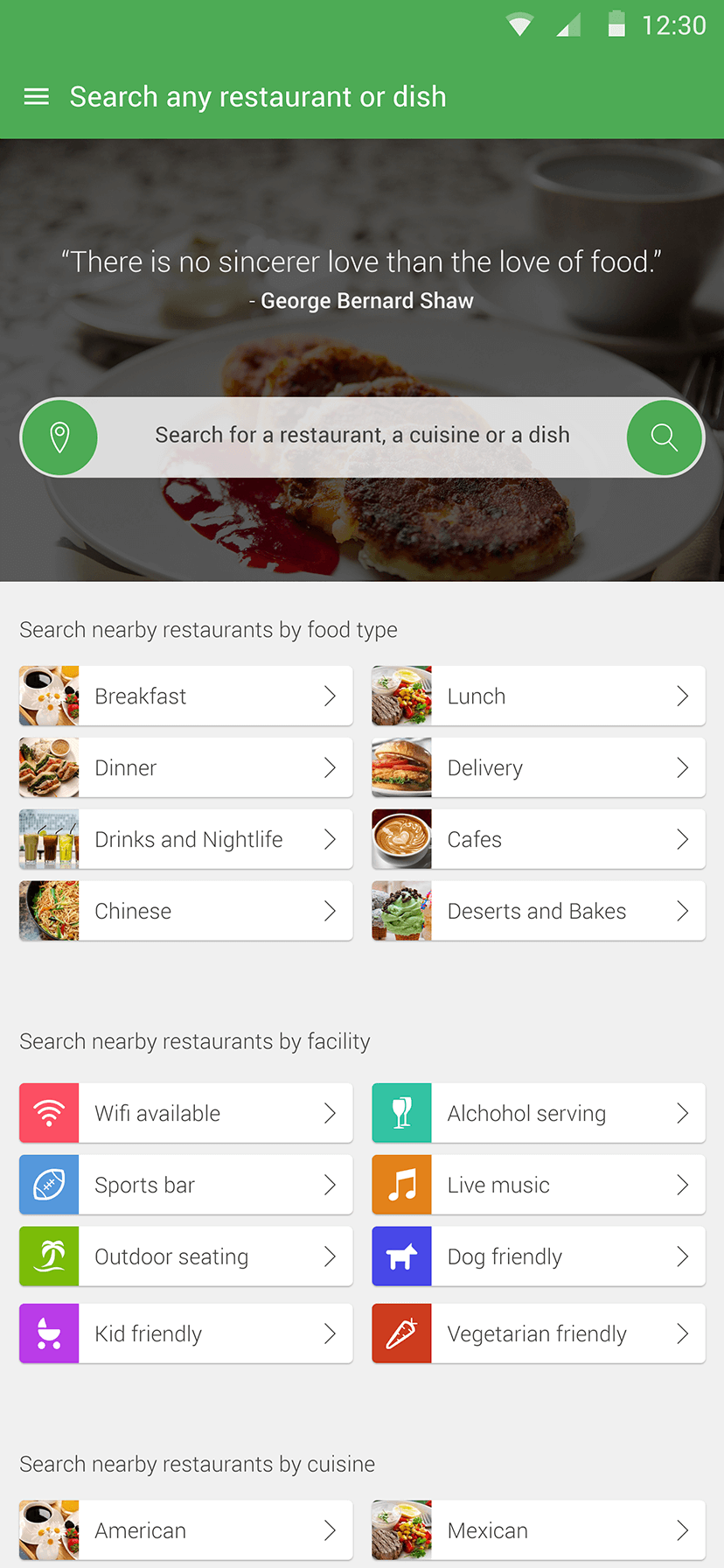
Task: Open the hamburger drawer menu
Action: pyautogui.click(x=36, y=96)
